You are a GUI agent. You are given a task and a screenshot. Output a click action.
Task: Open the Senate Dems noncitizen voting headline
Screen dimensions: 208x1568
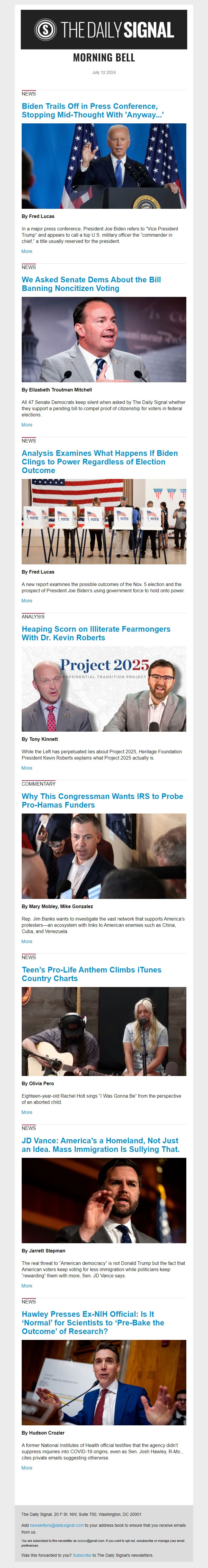point(91,284)
